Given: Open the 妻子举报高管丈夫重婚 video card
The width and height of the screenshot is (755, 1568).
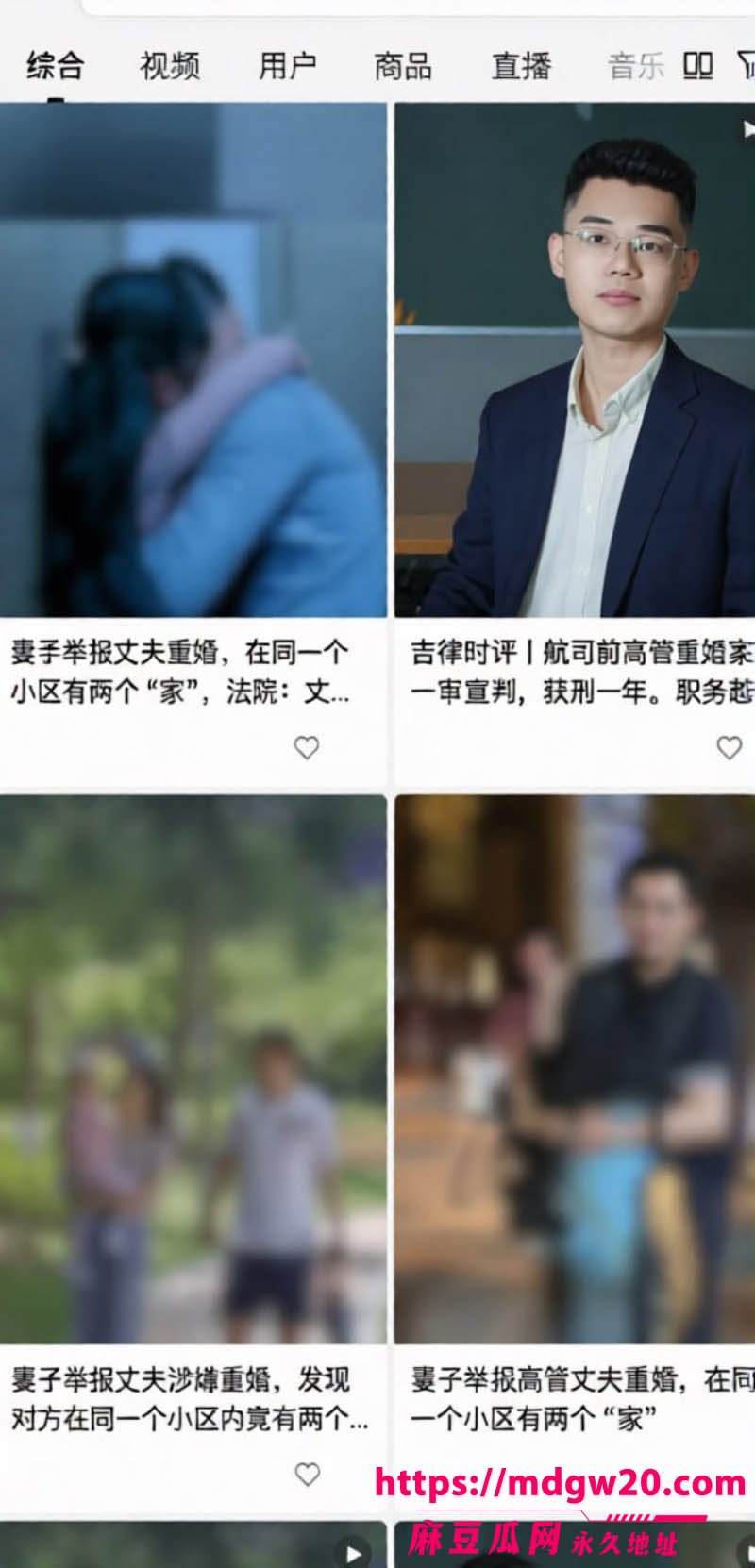Looking at the screenshot, I should coord(575,1153).
